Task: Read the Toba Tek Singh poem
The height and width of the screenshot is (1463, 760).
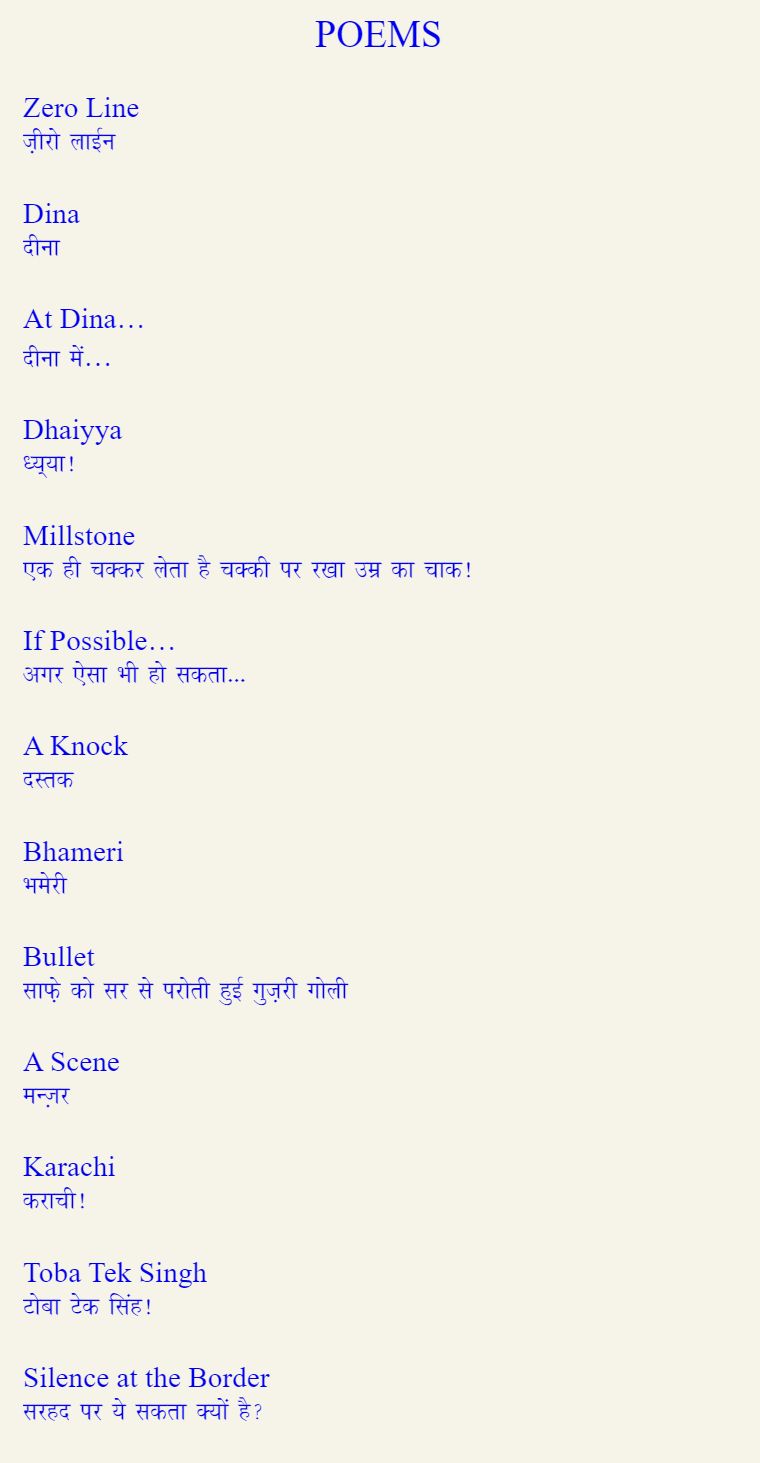Action: coord(115,1273)
